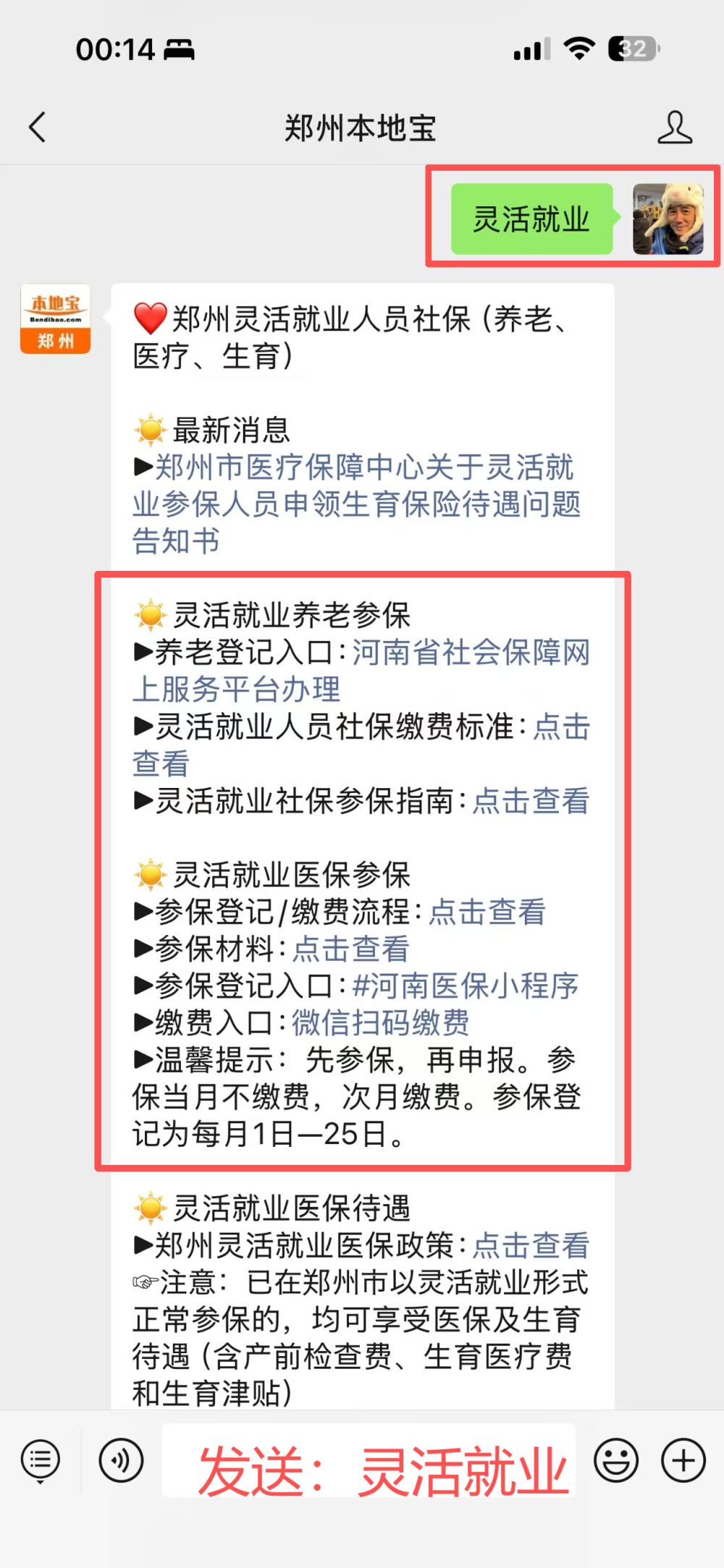Open the custom menu icon bottom left

(x=40, y=1459)
